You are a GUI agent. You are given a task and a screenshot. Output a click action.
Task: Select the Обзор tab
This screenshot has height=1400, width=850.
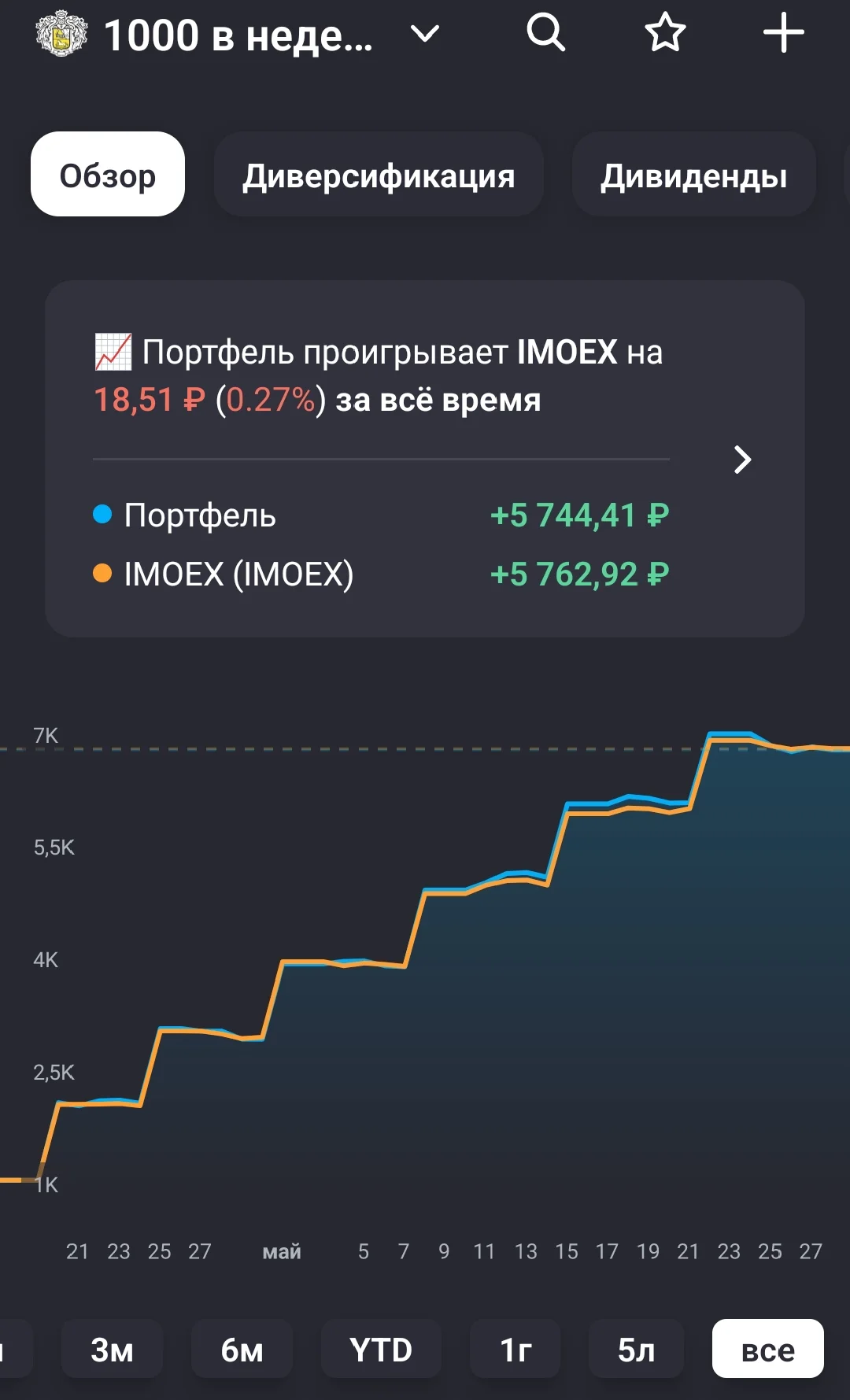coord(108,175)
